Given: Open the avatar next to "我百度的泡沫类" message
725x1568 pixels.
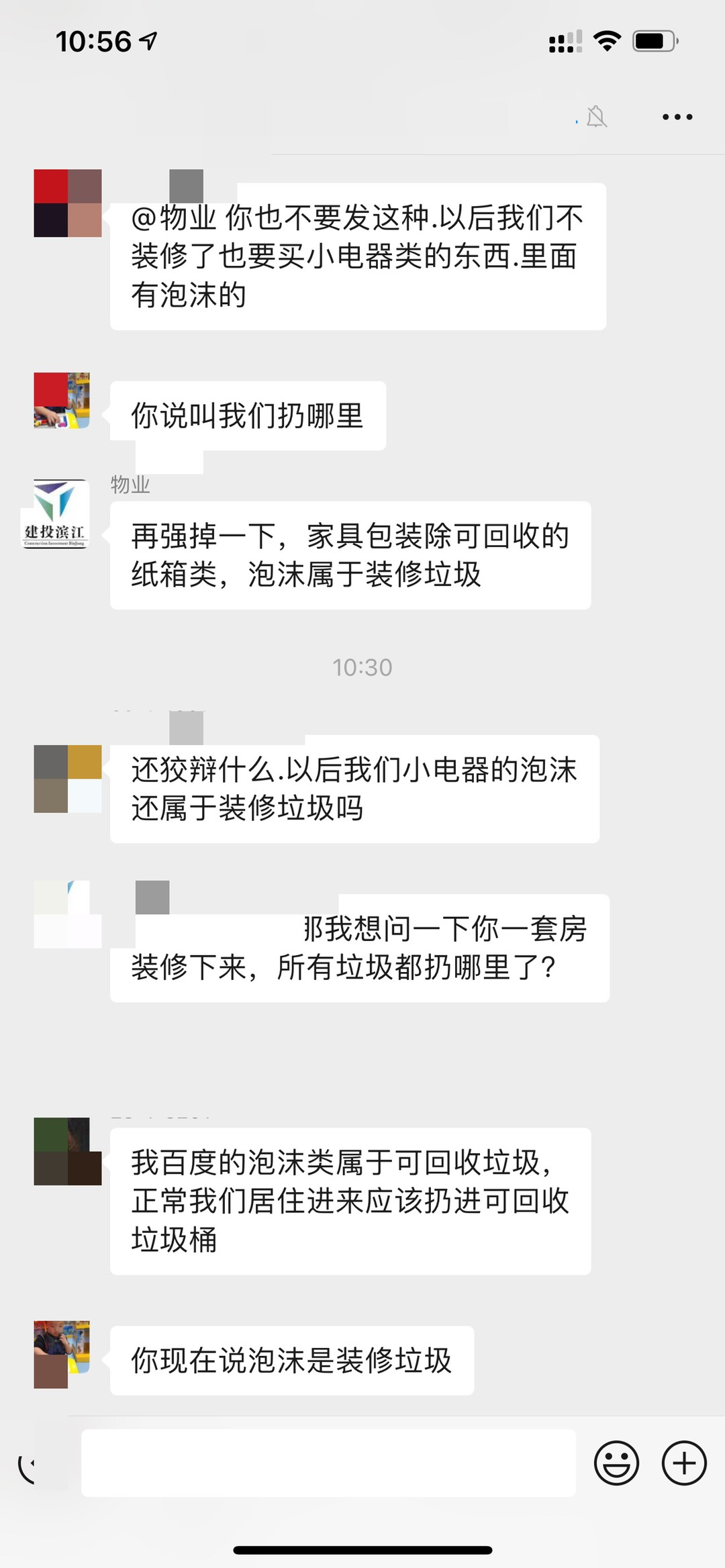Looking at the screenshot, I should click(x=68, y=1151).
